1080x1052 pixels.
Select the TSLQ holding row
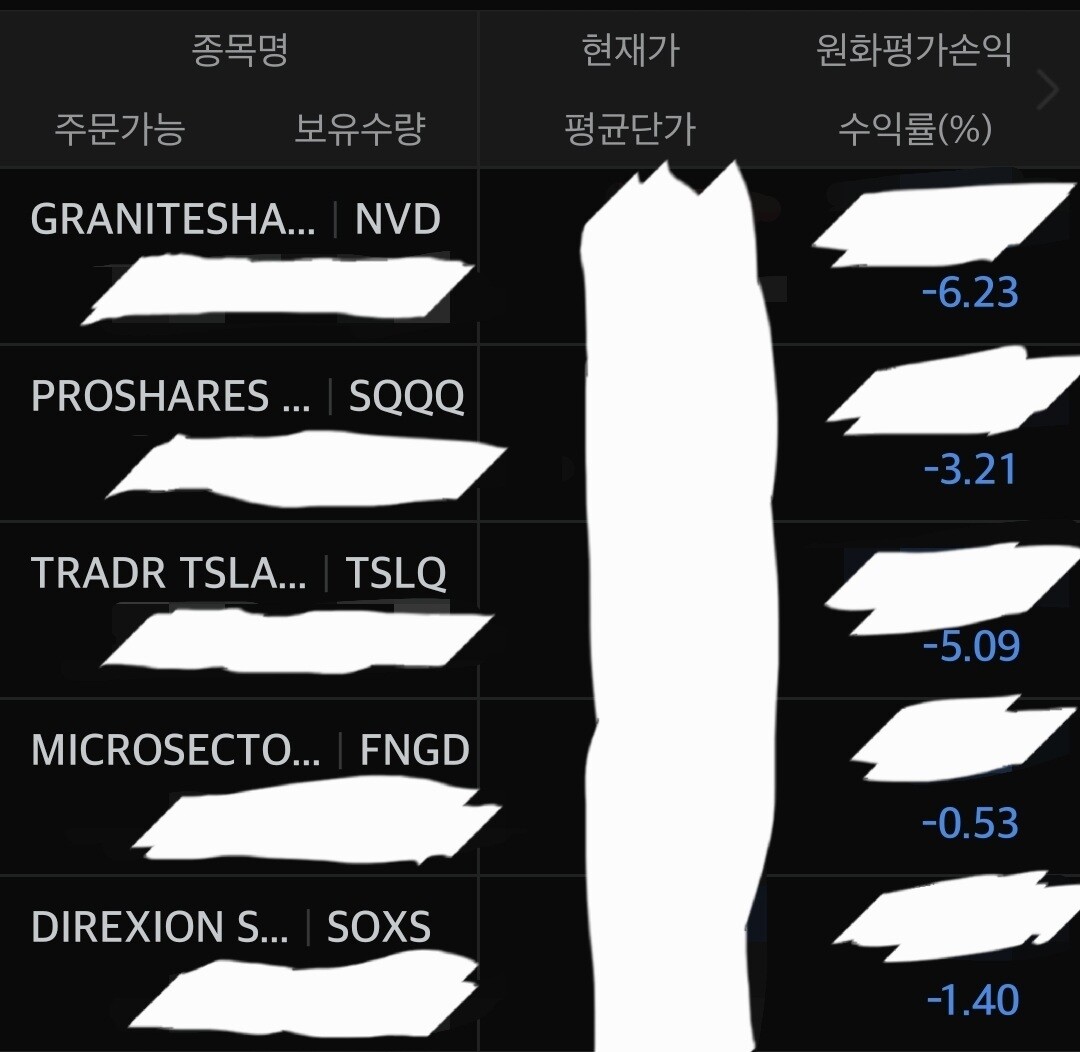(238, 574)
